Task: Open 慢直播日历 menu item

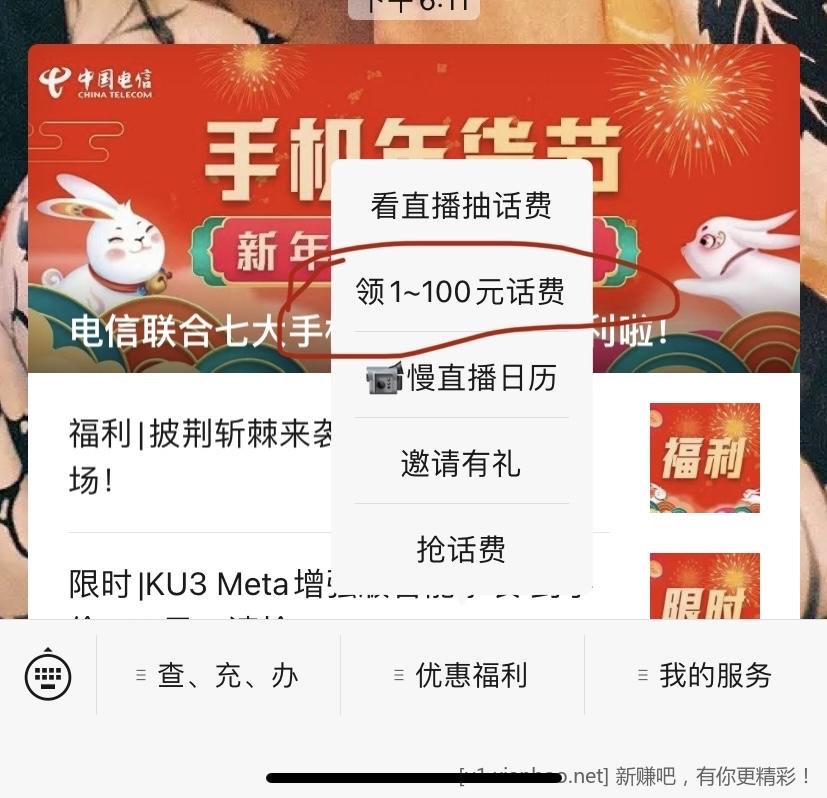Action: coord(461,378)
